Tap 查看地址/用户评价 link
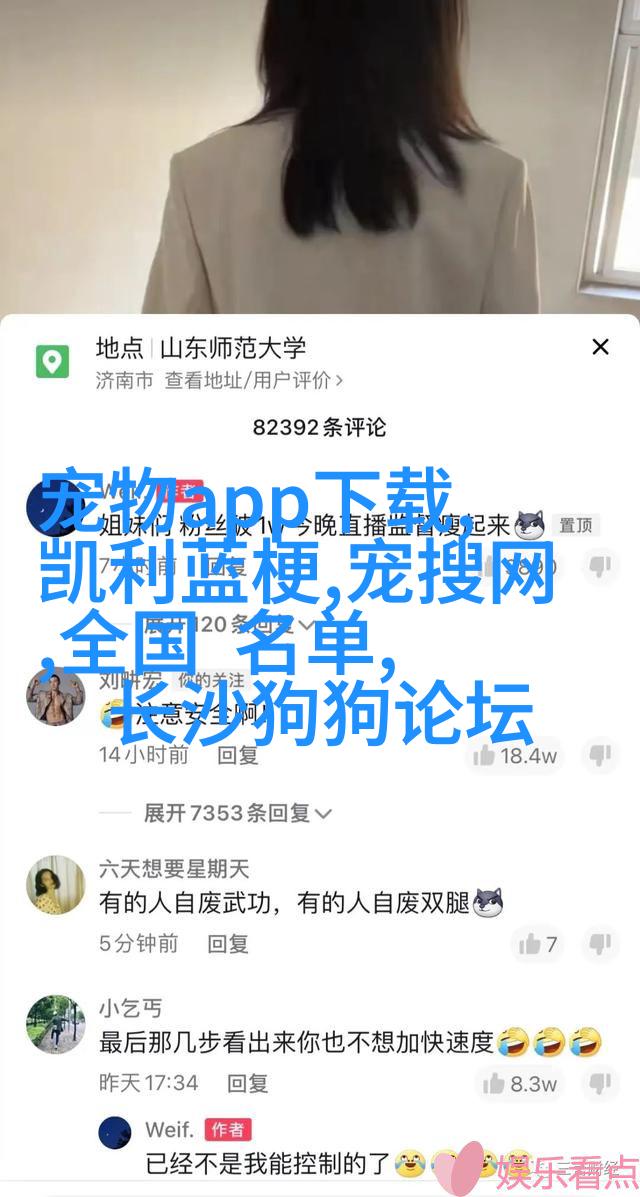Image resolution: width=640 pixels, height=1197 pixels. click(x=254, y=380)
